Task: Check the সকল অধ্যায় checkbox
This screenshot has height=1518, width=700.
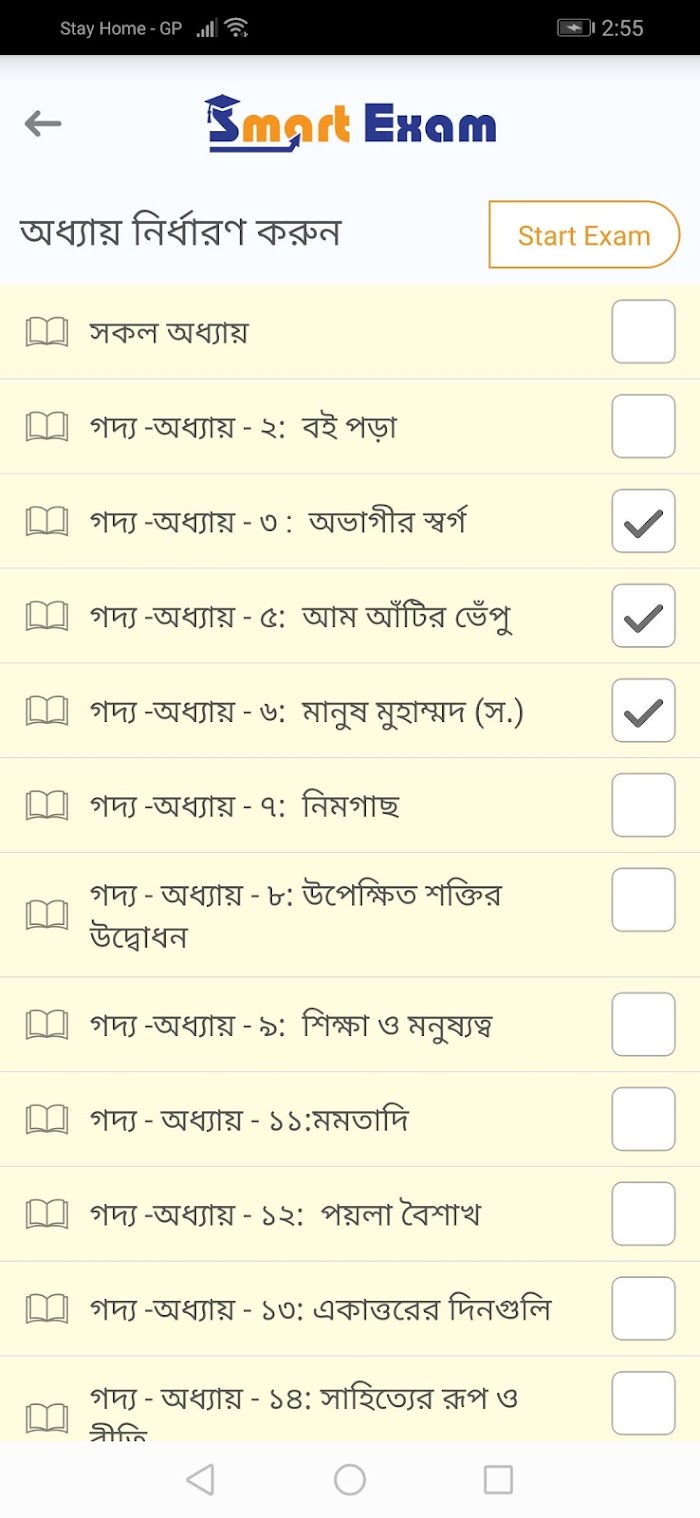Action: [643, 331]
